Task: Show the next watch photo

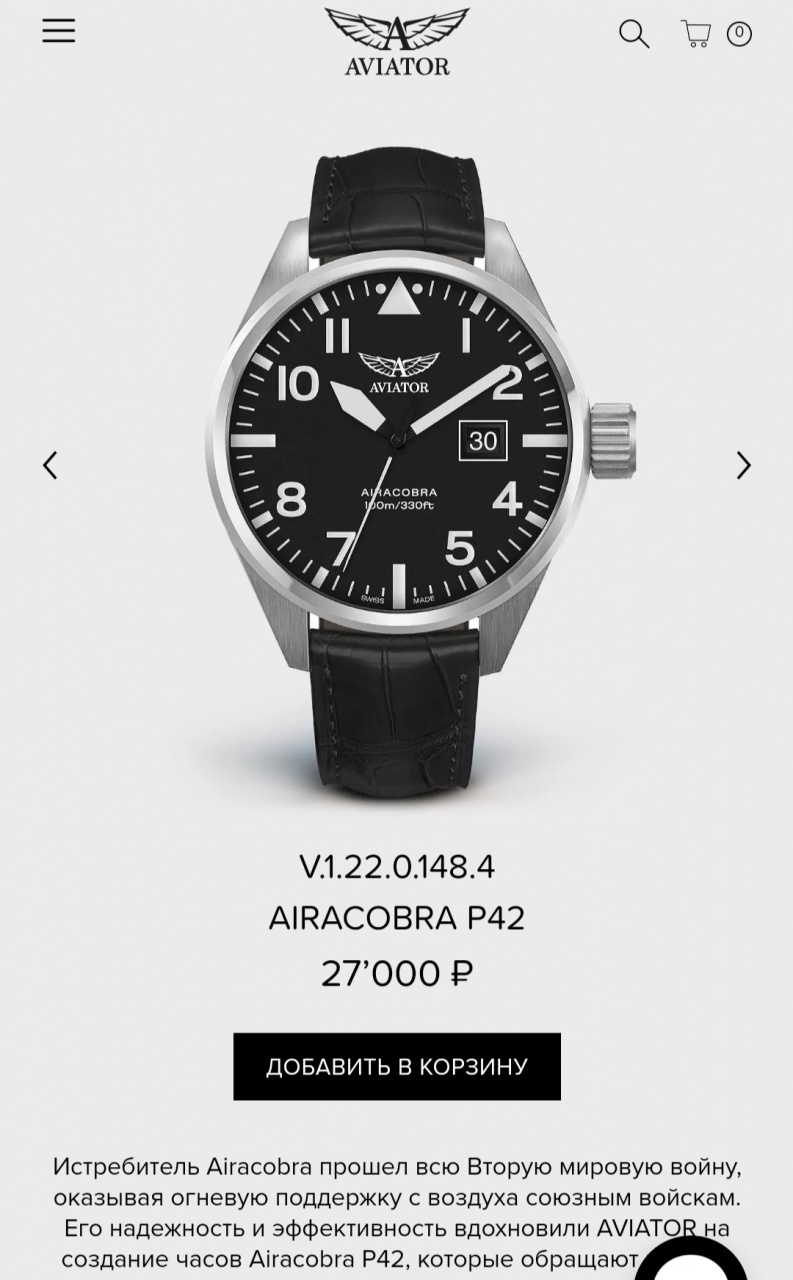Action: (743, 465)
